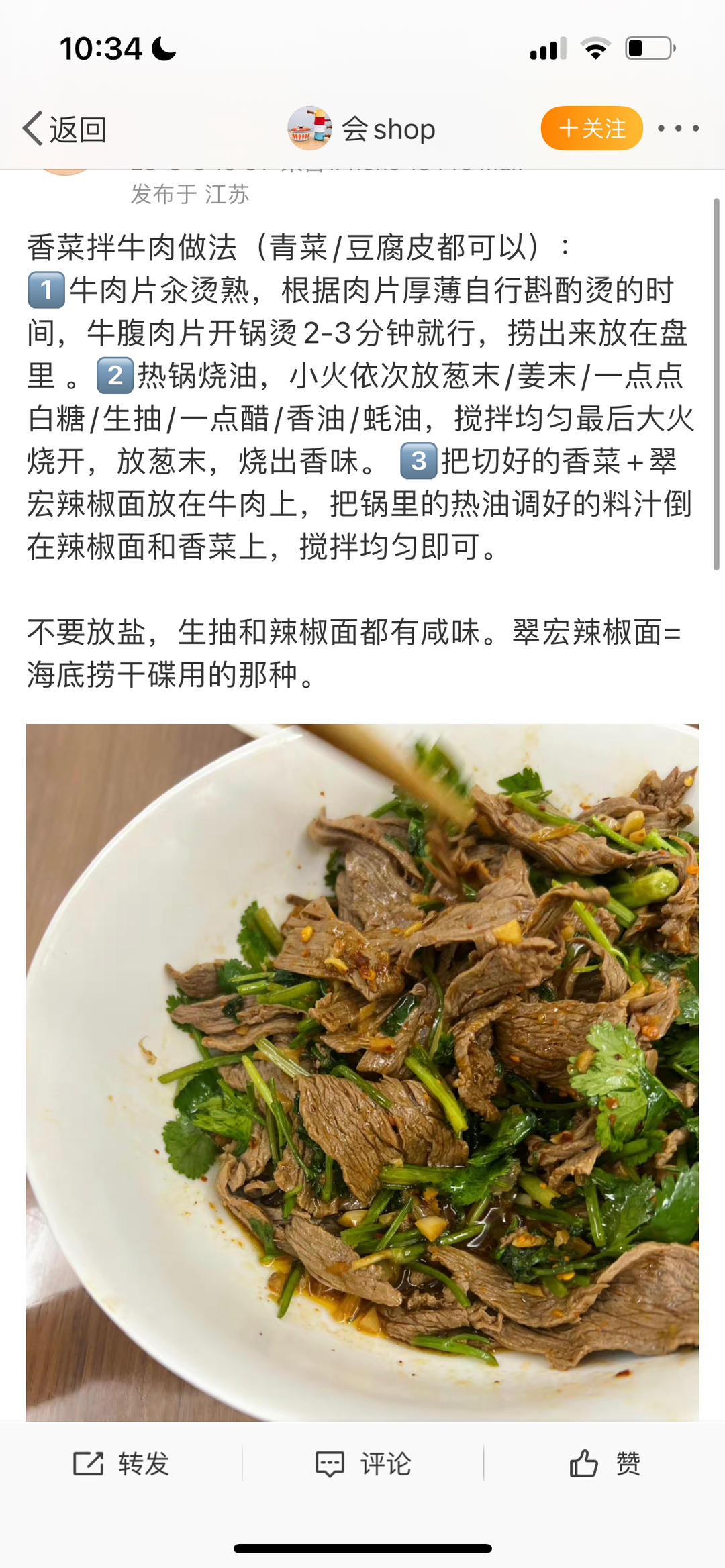Image resolution: width=725 pixels, height=1568 pixels.
Task: Like this post with 赞
Action: click(605, 1463)
